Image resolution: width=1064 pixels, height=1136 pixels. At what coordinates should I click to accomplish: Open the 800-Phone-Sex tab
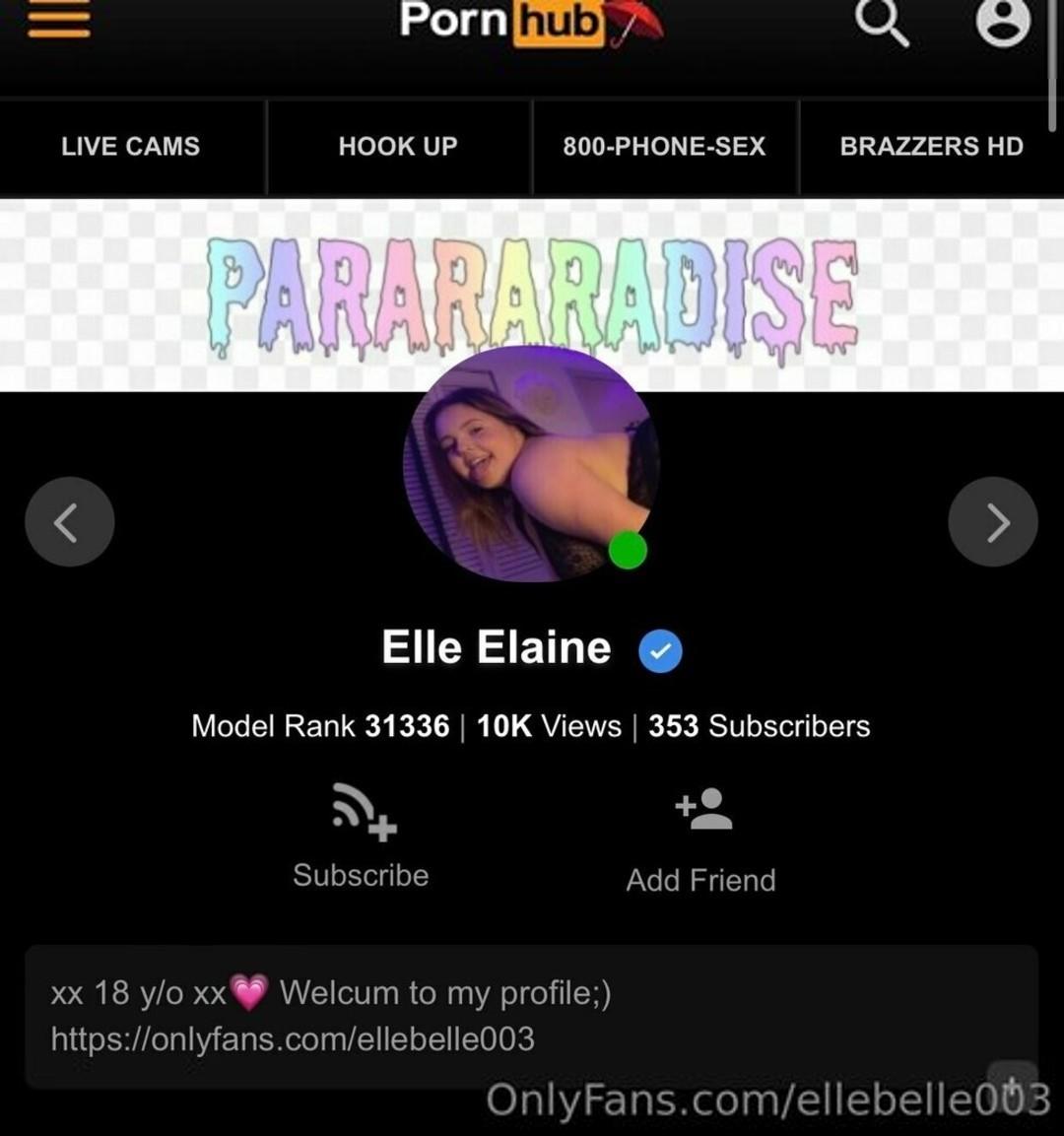coord(664,147)
